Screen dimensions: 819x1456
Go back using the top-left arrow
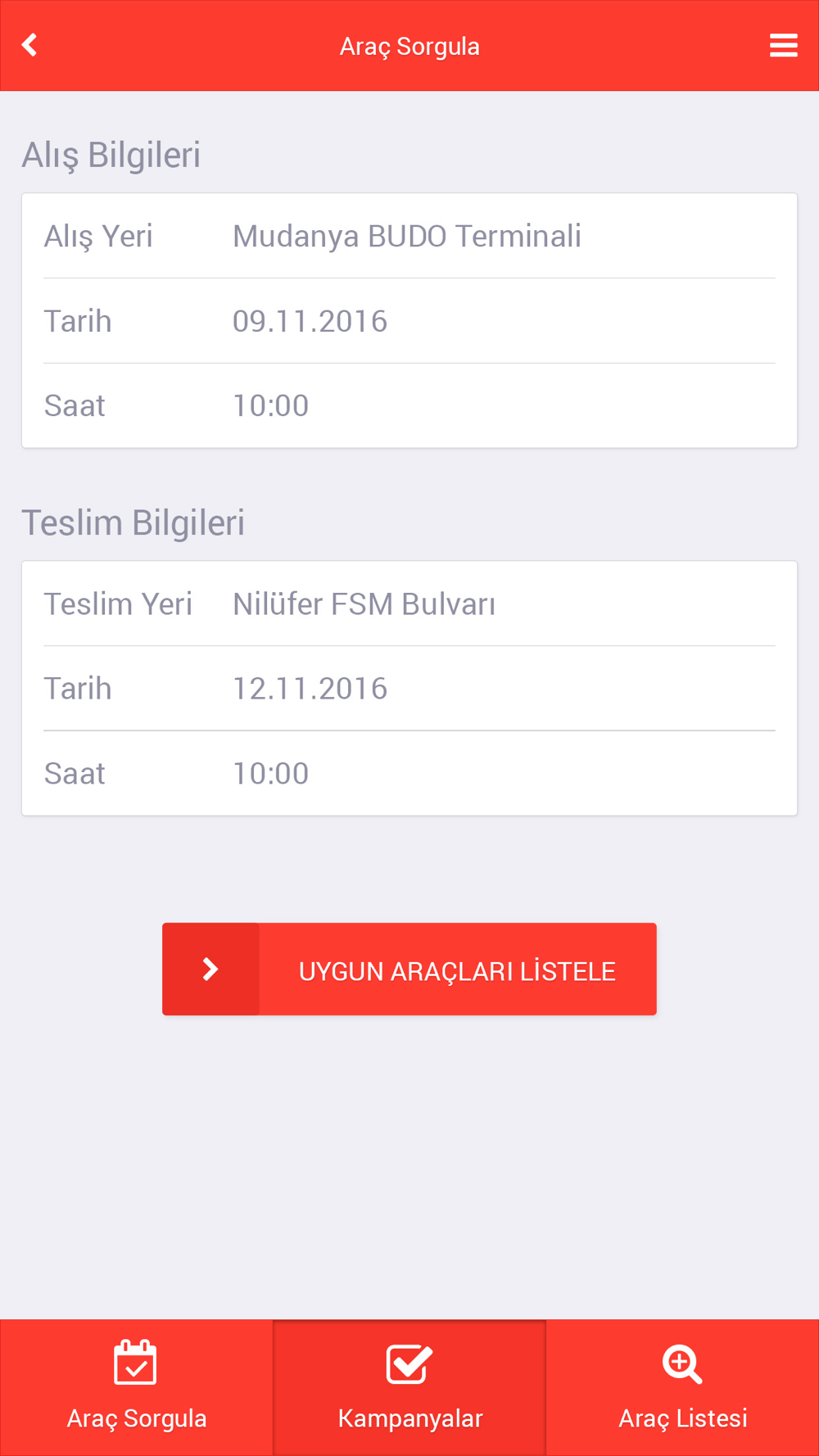click(29, 45)
